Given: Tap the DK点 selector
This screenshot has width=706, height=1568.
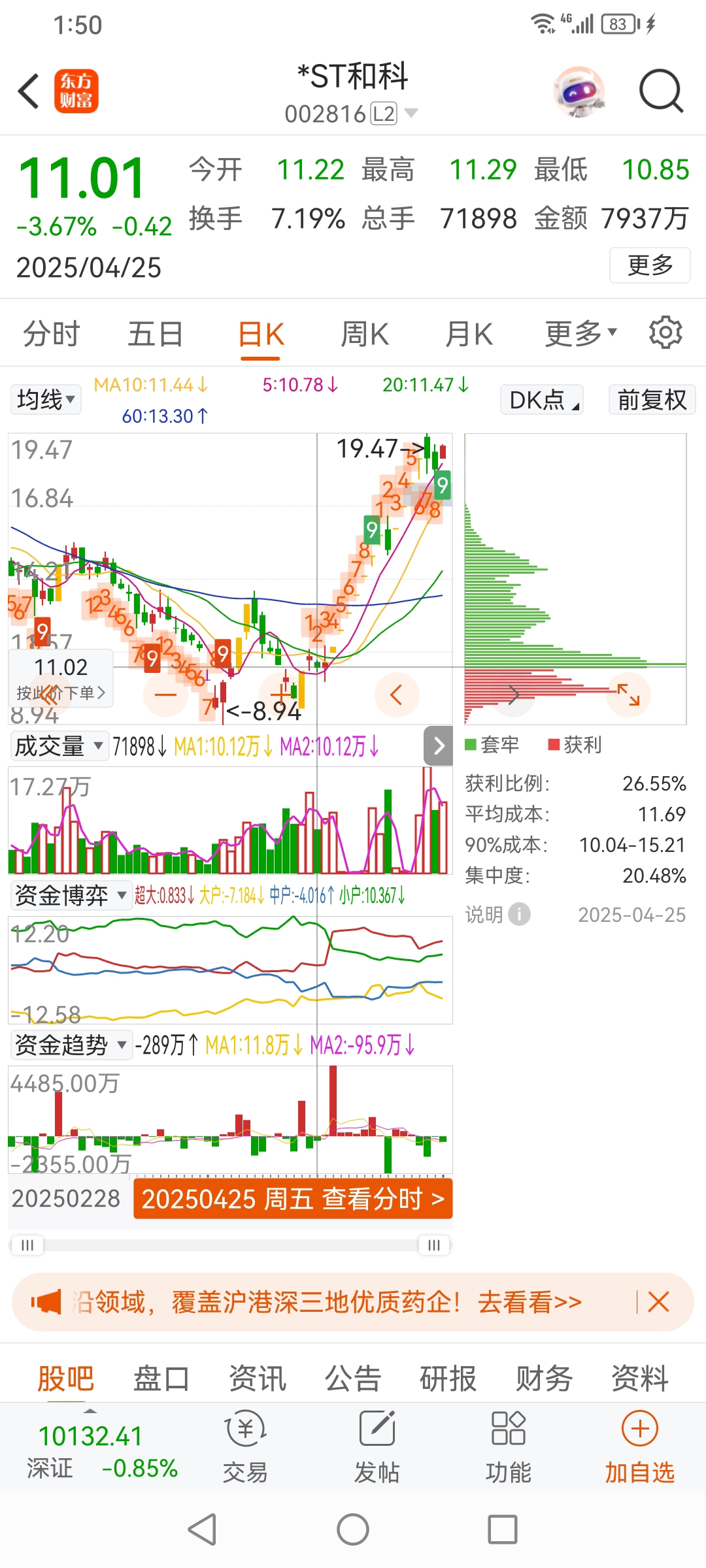Looking at the screenshot, I should click(x=542, y=399).
